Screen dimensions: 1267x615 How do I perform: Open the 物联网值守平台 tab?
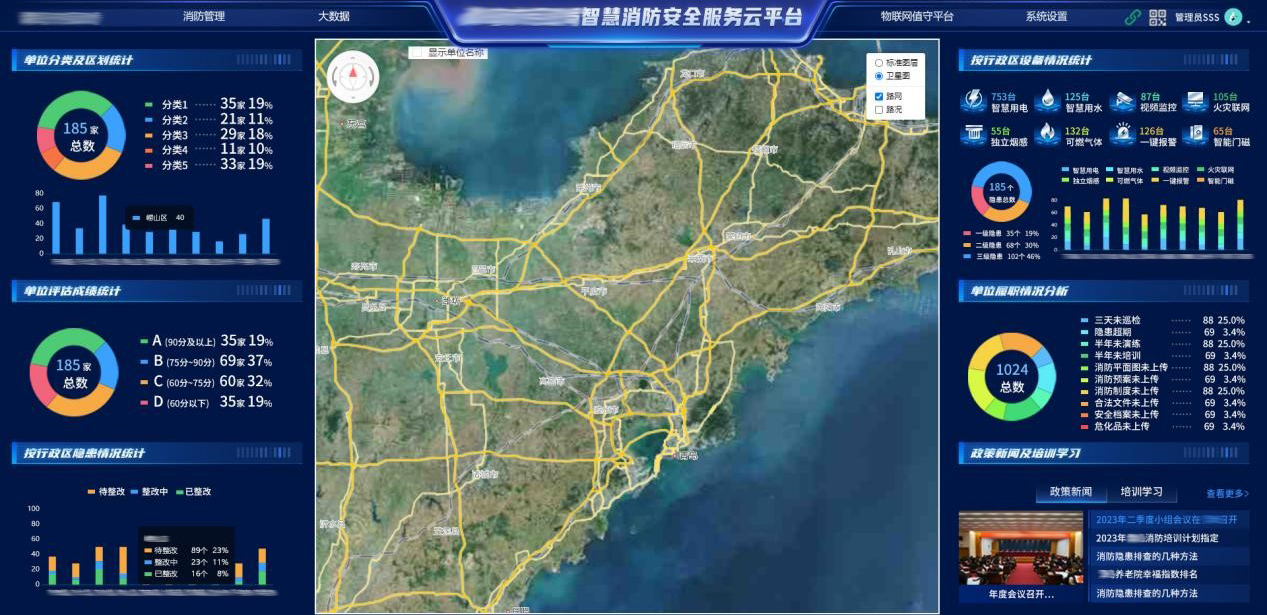[x=916, y=17]
